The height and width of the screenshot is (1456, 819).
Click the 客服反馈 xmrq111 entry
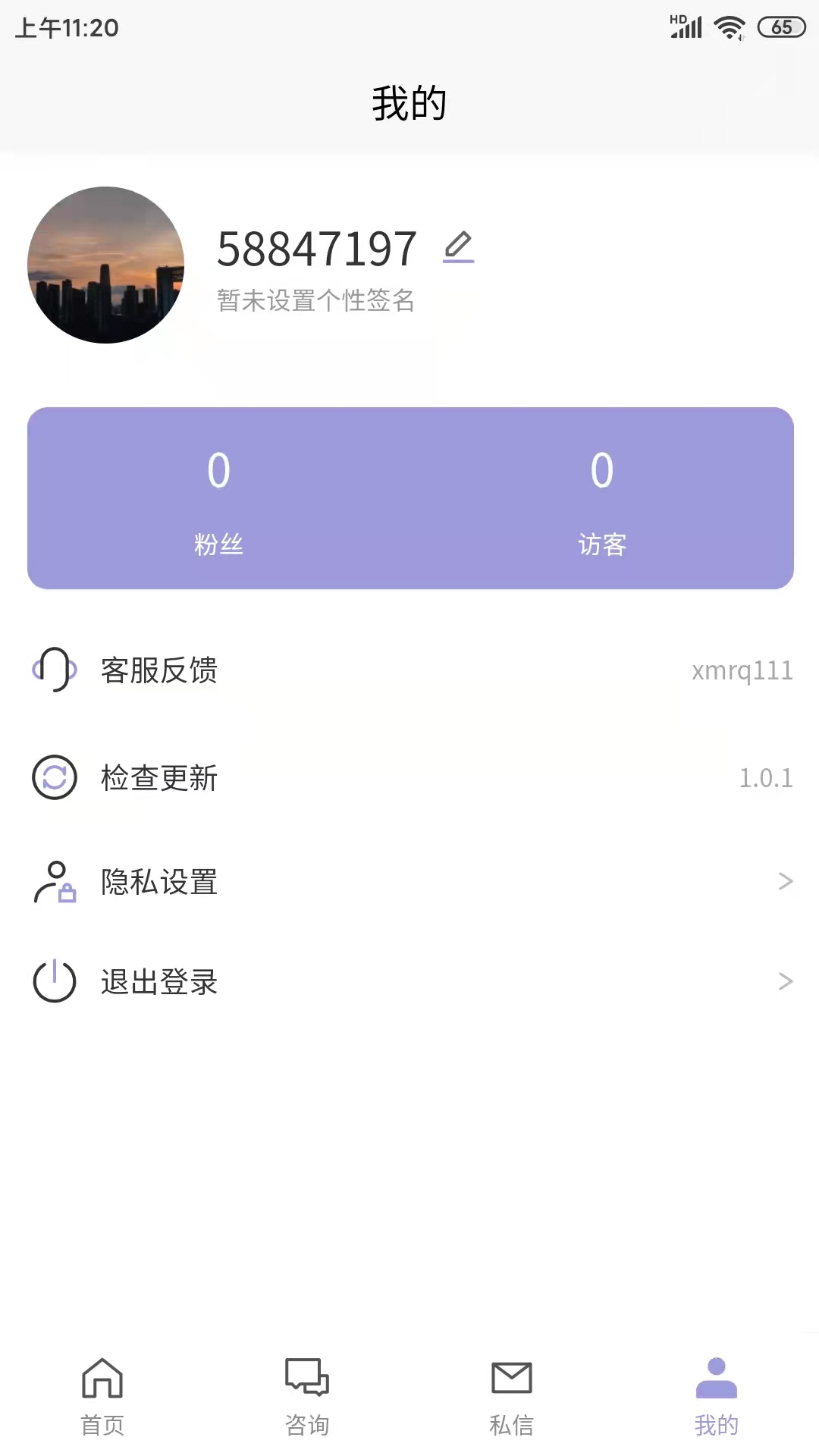(409, 670)
